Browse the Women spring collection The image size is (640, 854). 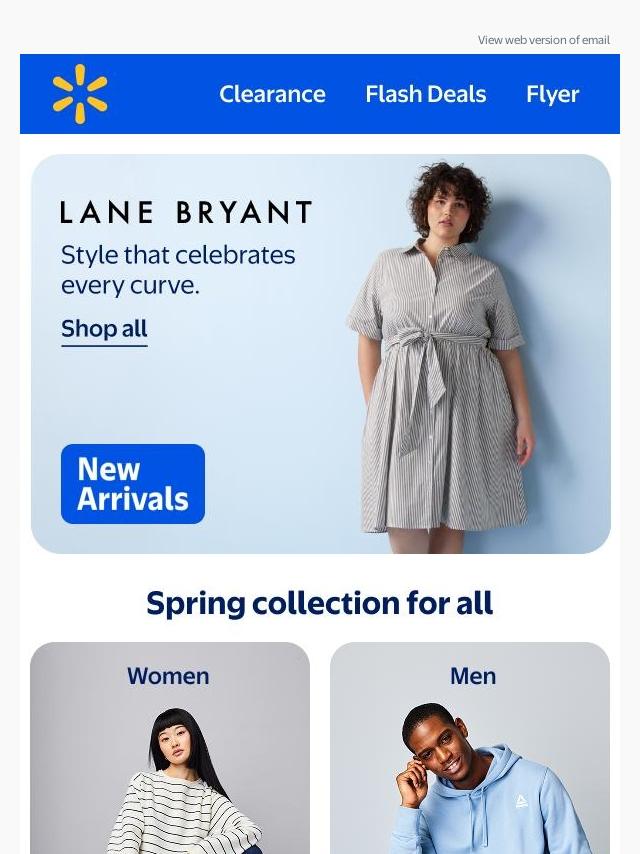tap(170, 748)
